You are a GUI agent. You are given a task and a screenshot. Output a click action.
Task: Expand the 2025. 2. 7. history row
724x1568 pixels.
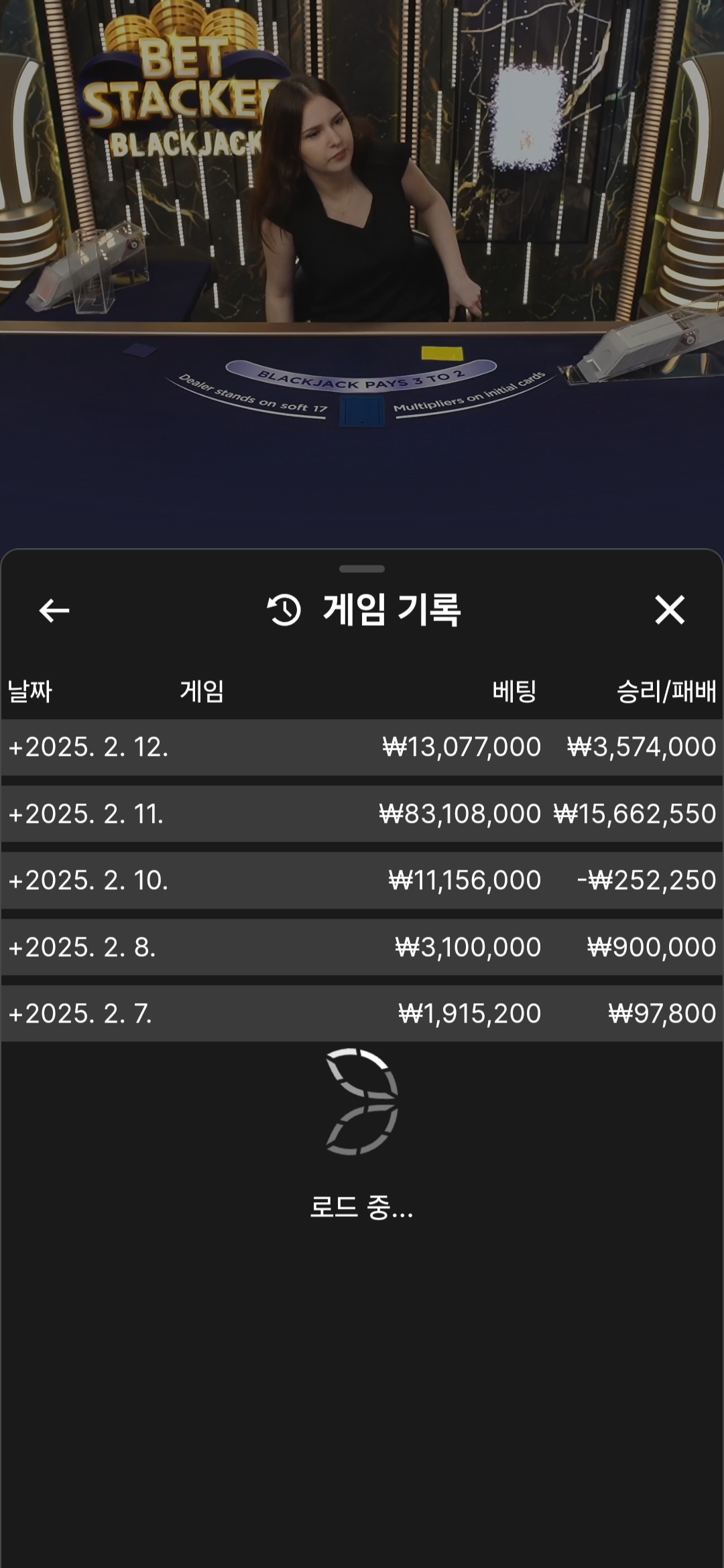tap(80, 1014)
